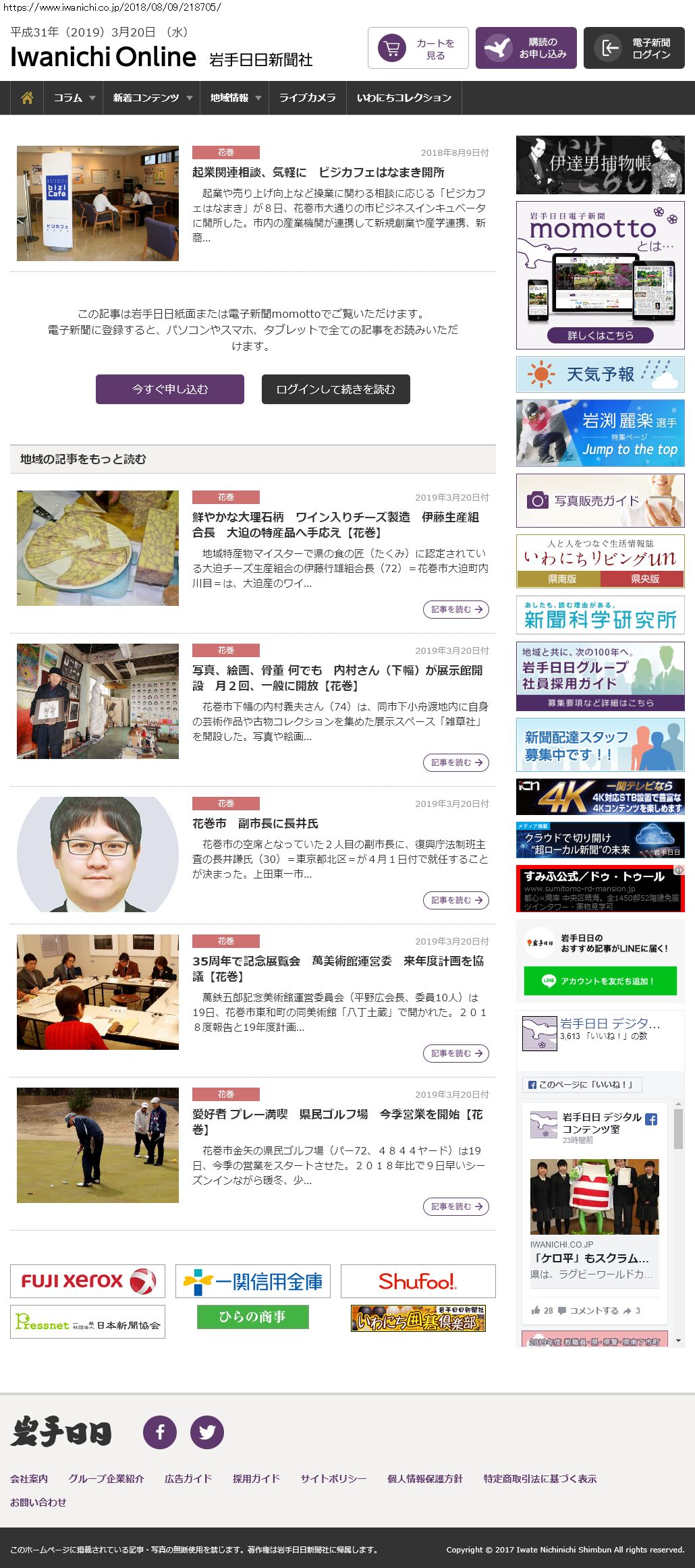Like the page with このページに「いいね！」
The height and width of the screenshot is (1568, 695).
click(x=581, y=1084)
